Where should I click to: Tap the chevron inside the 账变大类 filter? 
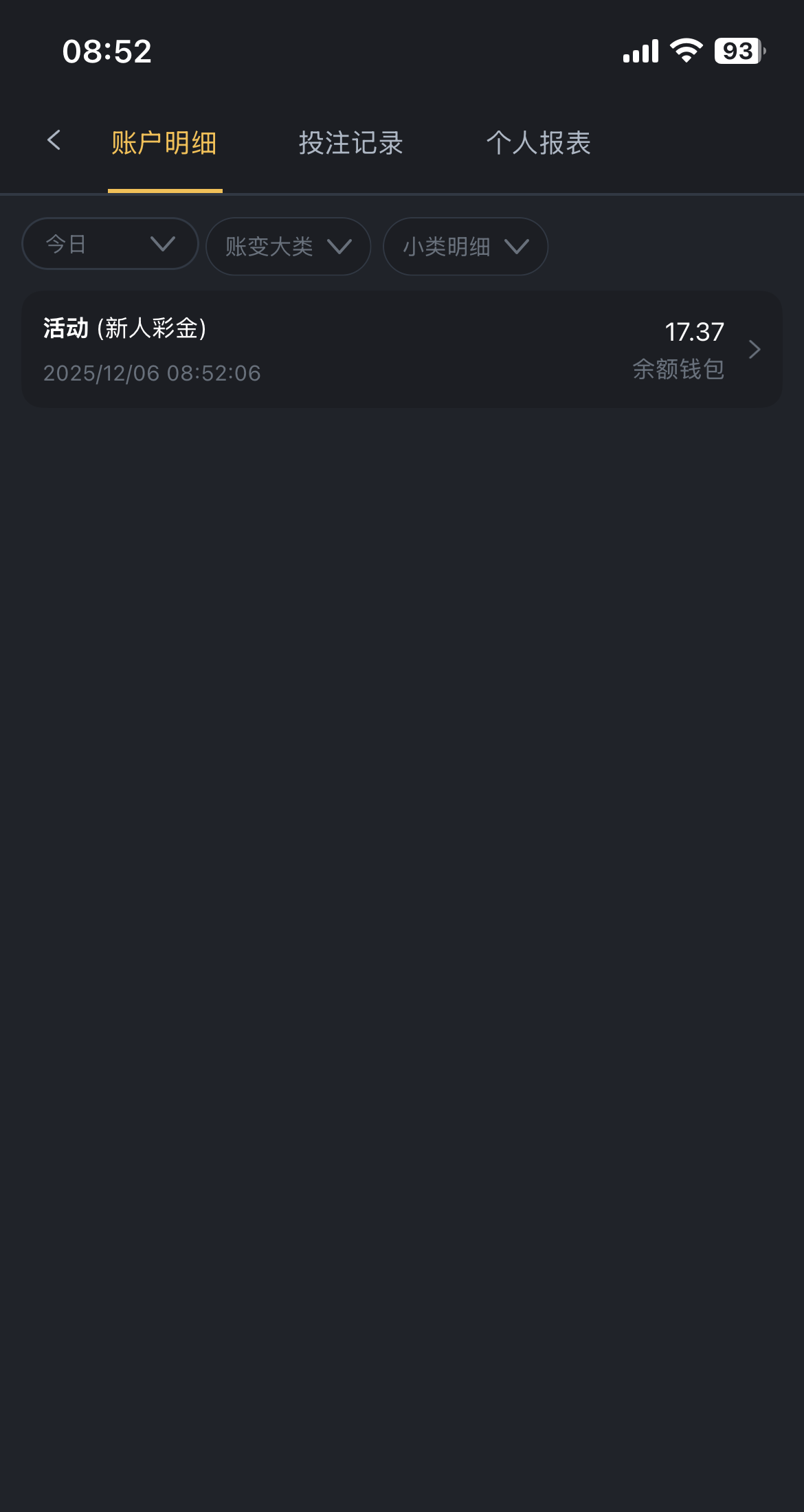pos(339,247)
